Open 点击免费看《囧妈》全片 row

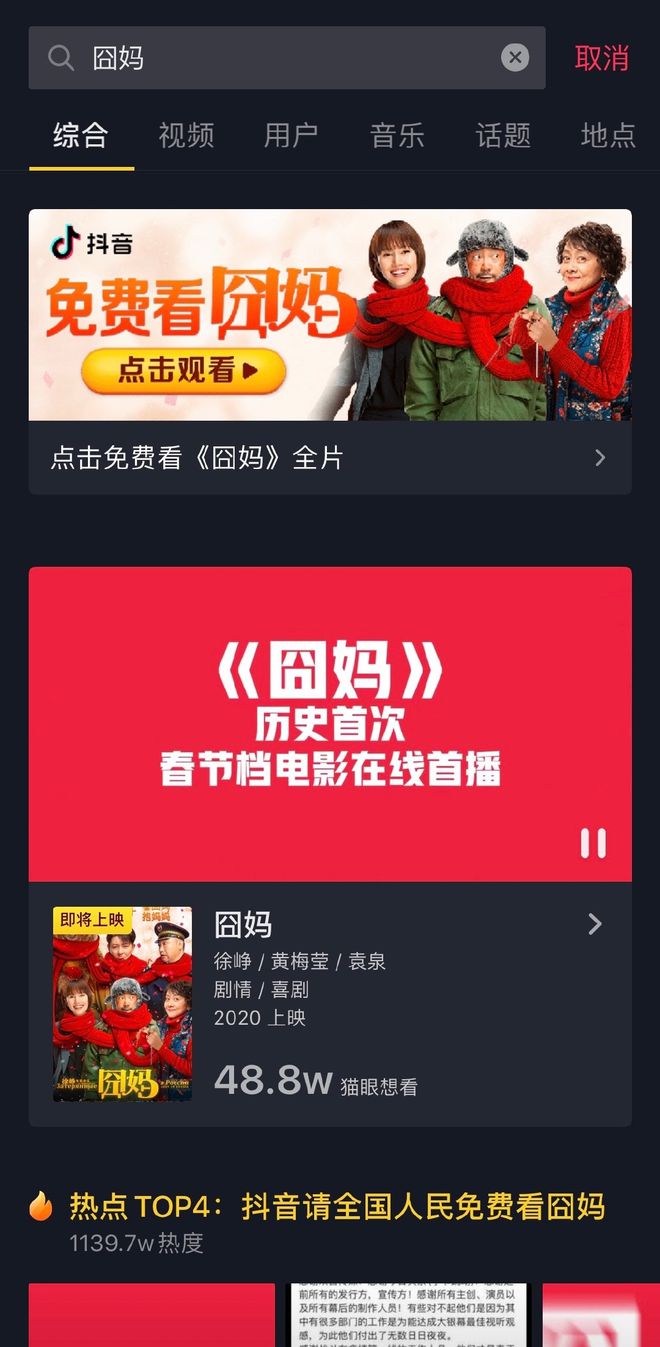click(x=330, y=458)
